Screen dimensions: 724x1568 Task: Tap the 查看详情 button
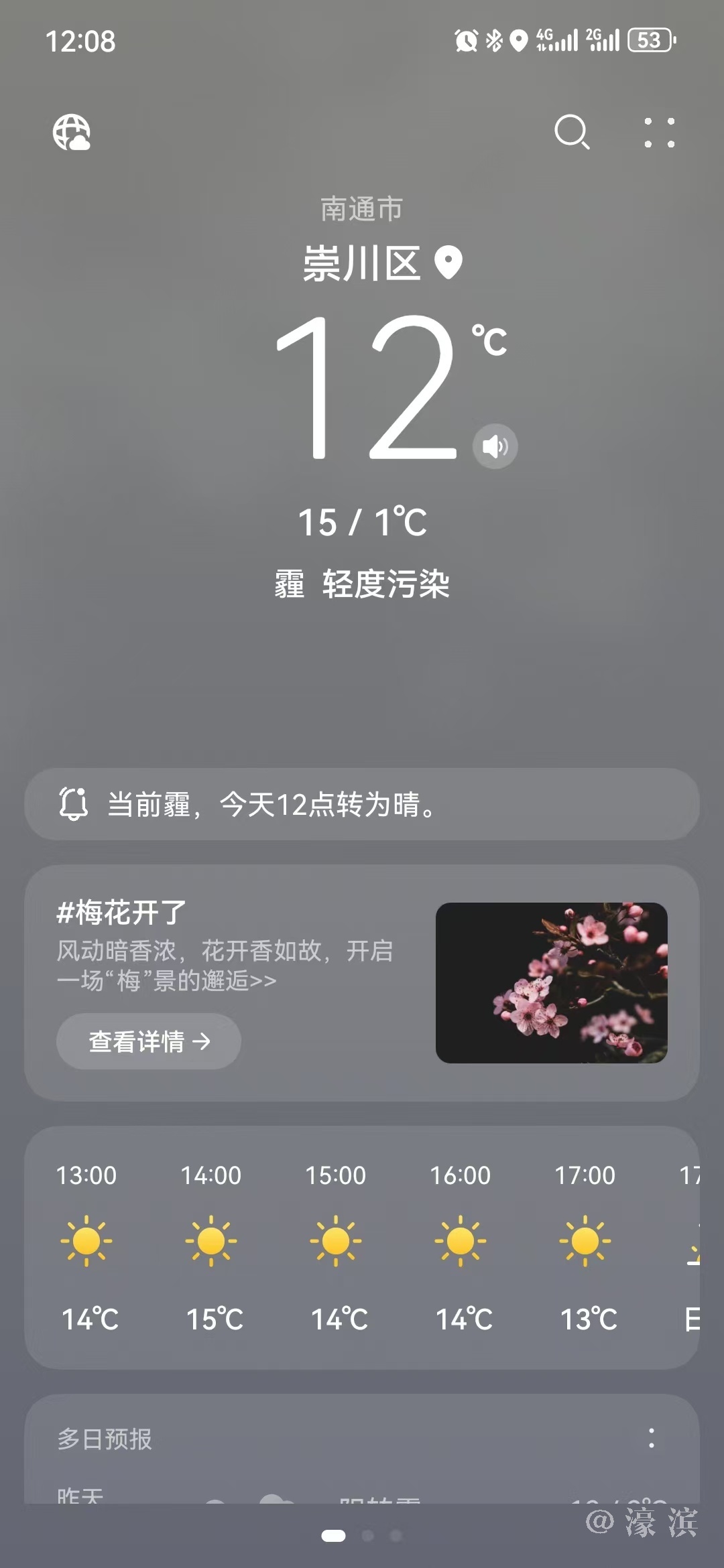click(x=149, y=1041)
